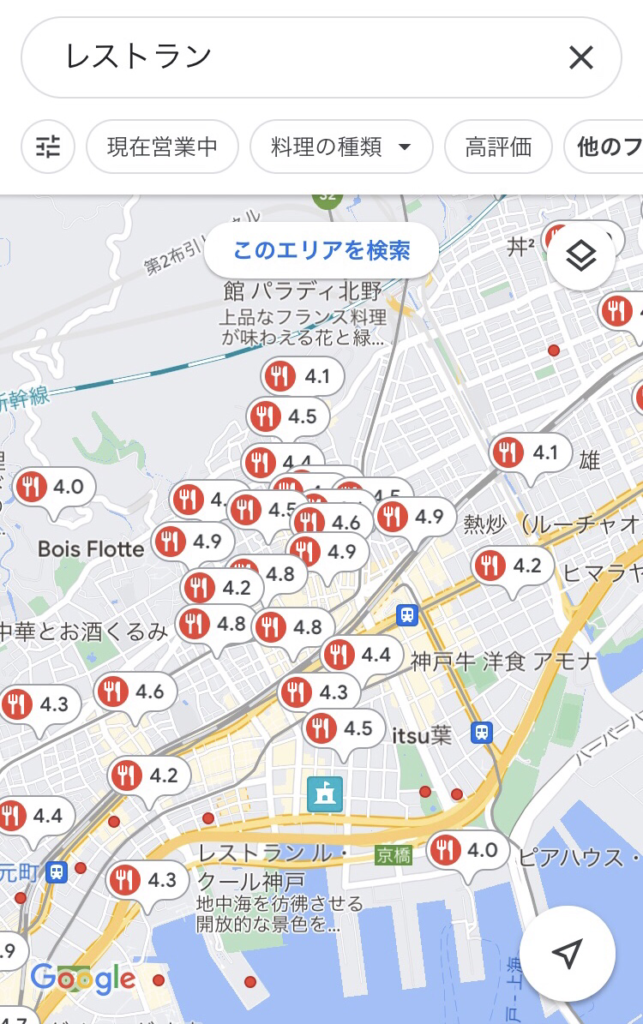Select the restaurant pin near Bois Flotte
This screenshot has width=643, height=1024.
pyautogui.click(x=189, y=542)
